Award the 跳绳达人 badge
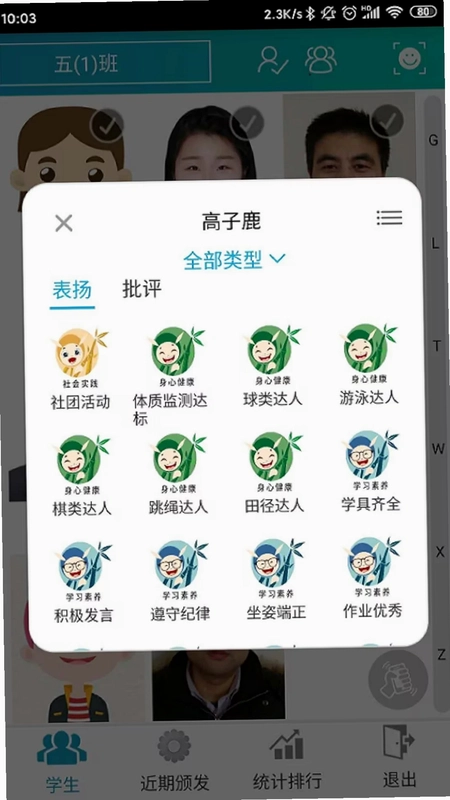450x800 pixels. [x=179, y=474]
